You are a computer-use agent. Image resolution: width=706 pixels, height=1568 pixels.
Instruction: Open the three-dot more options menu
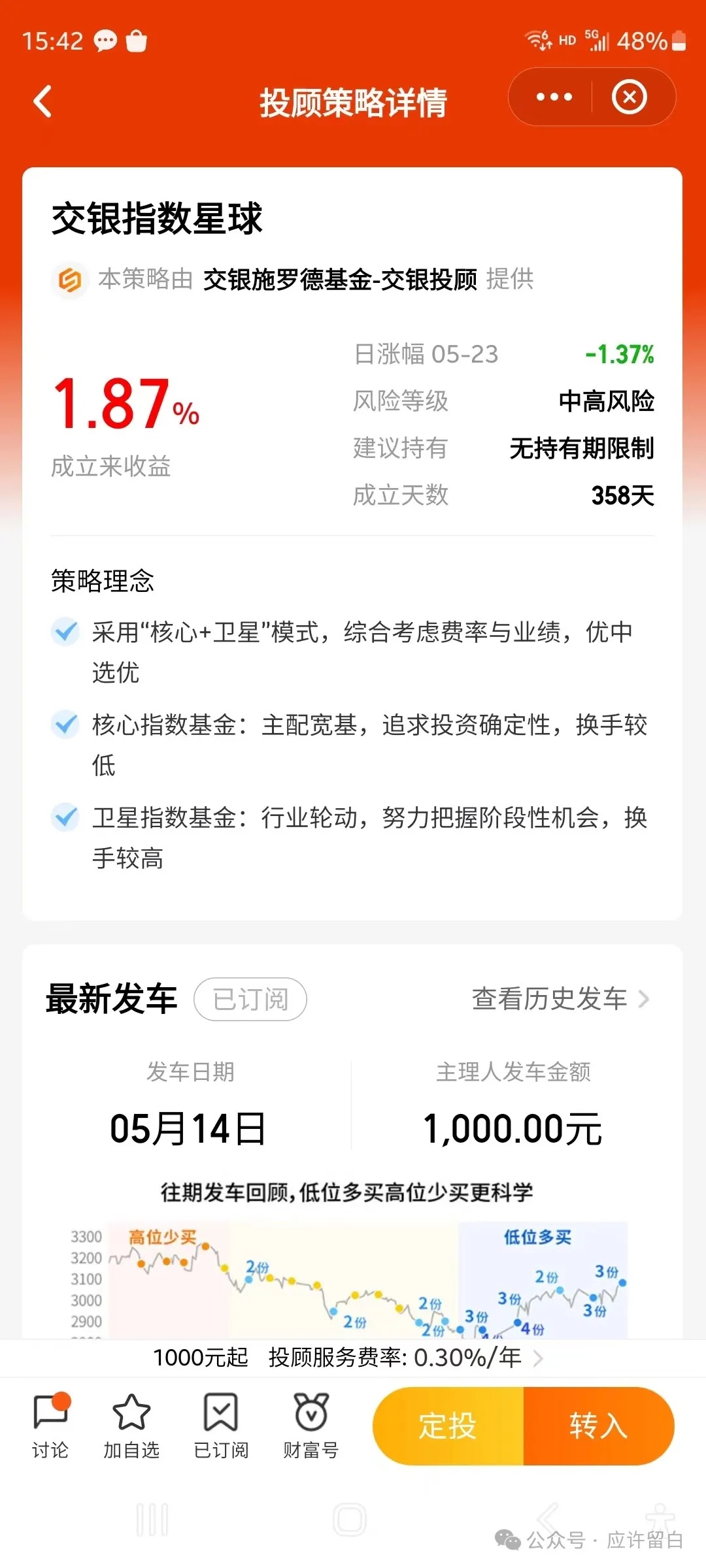pyautogui.click(x=554, y=97)
